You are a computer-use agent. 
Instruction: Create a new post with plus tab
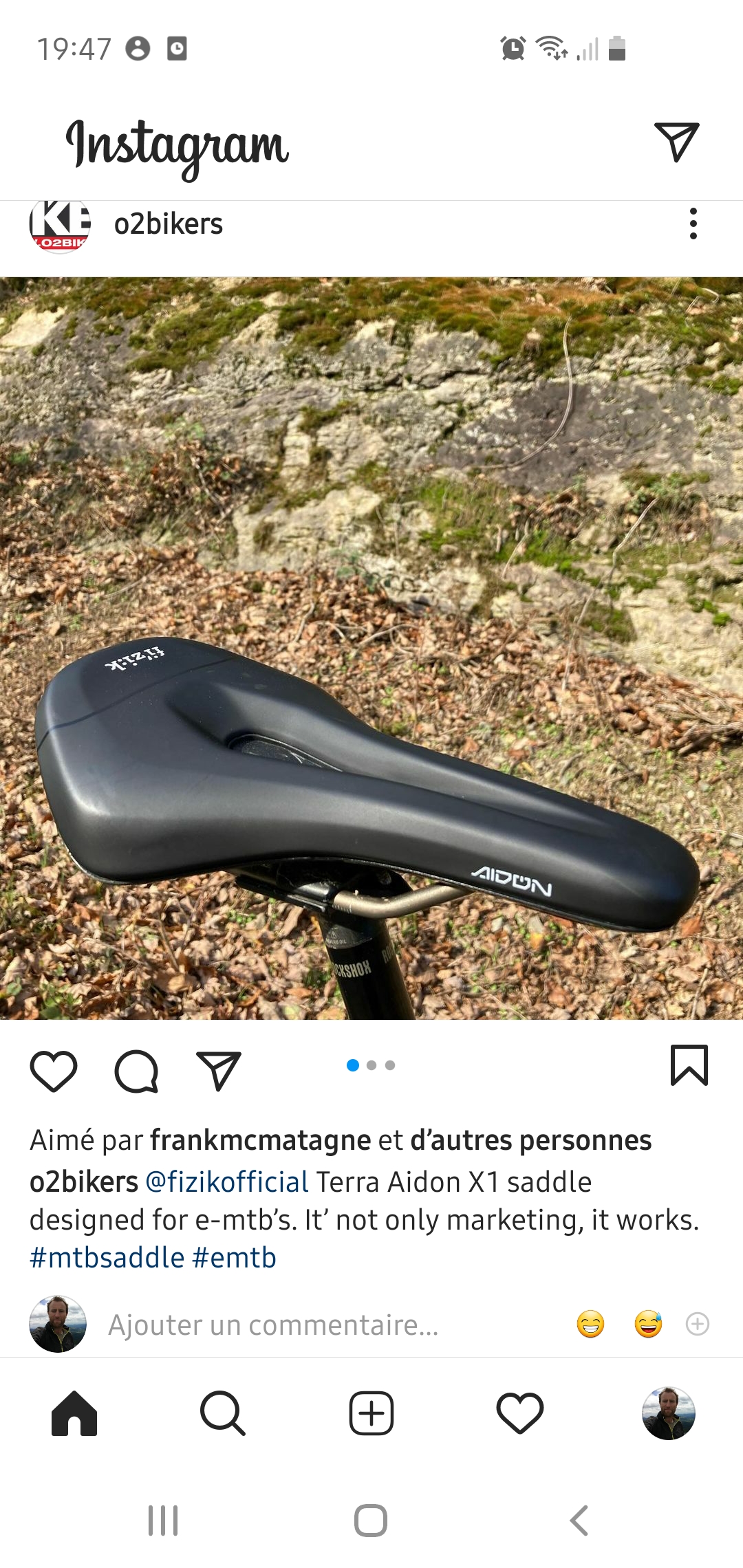pyautogui.click(x=371, y=1413)
